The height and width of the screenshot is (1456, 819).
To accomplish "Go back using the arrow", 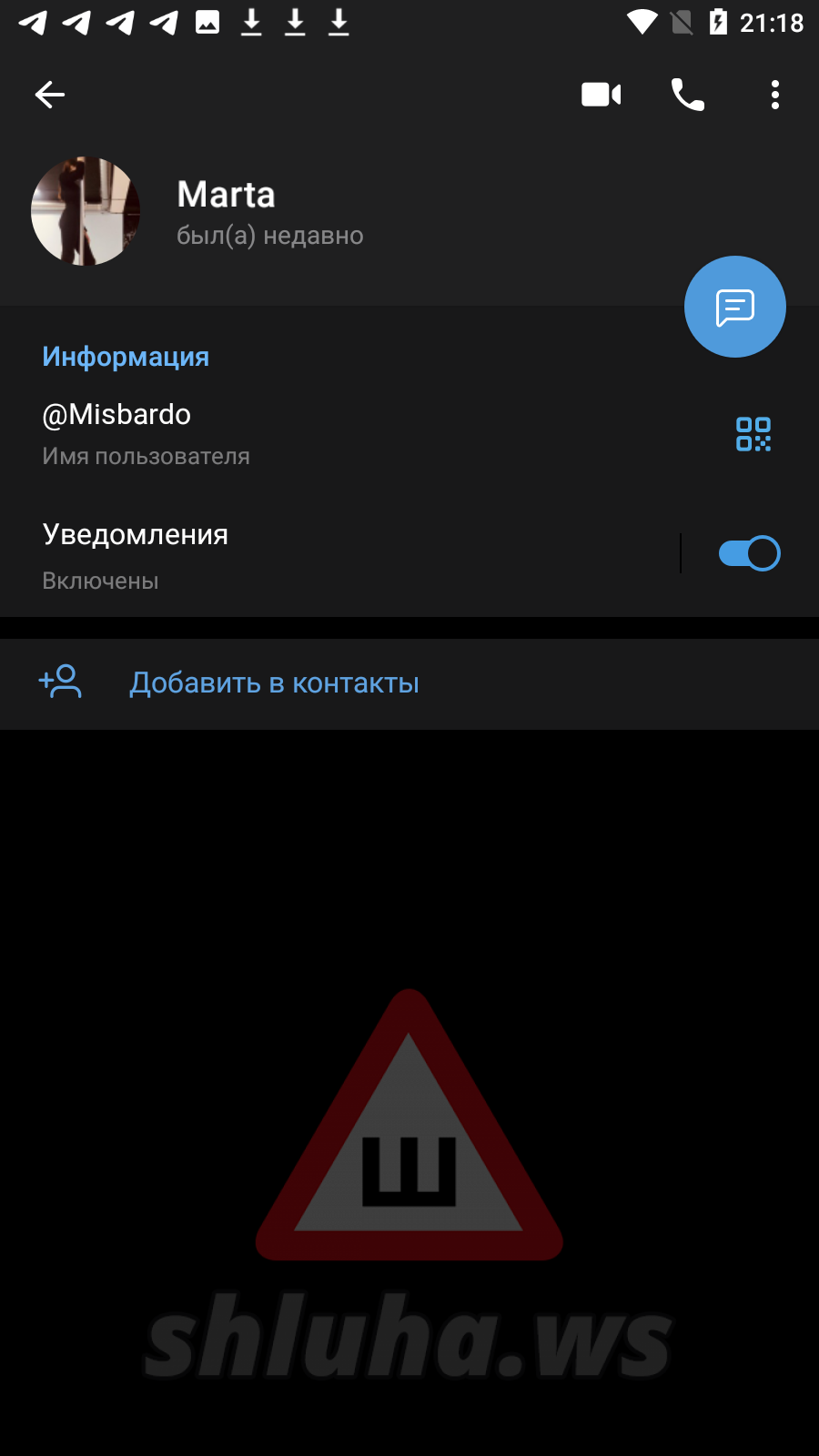I will tap(50, 95).
